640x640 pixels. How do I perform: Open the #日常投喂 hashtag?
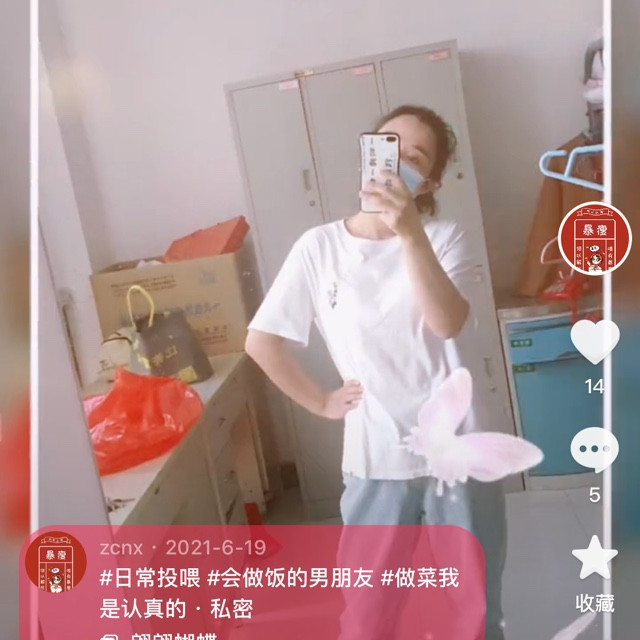[x=150, y=578]
